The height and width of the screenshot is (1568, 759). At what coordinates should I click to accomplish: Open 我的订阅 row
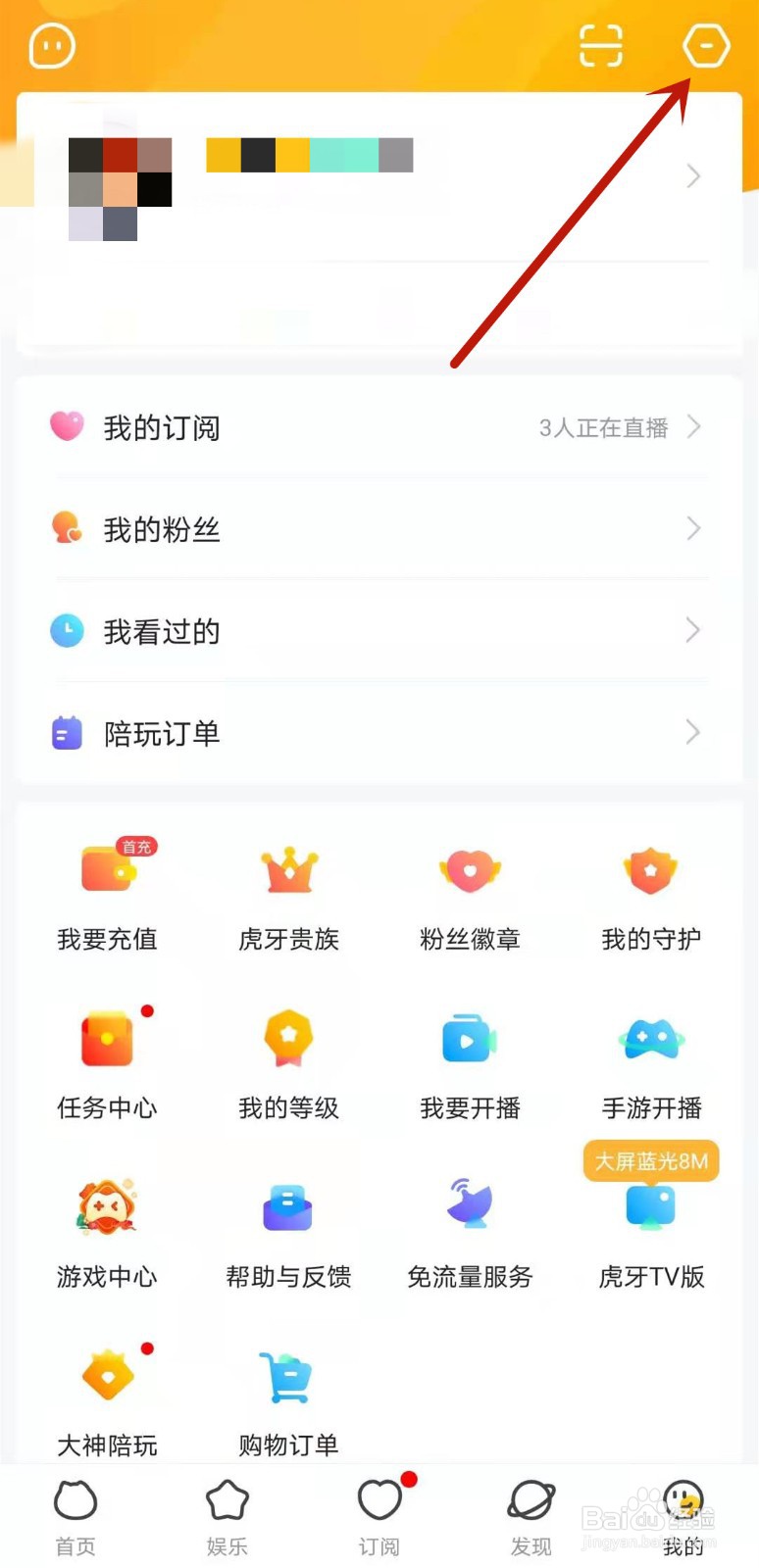pyautogui.click(x=379, y=427)
